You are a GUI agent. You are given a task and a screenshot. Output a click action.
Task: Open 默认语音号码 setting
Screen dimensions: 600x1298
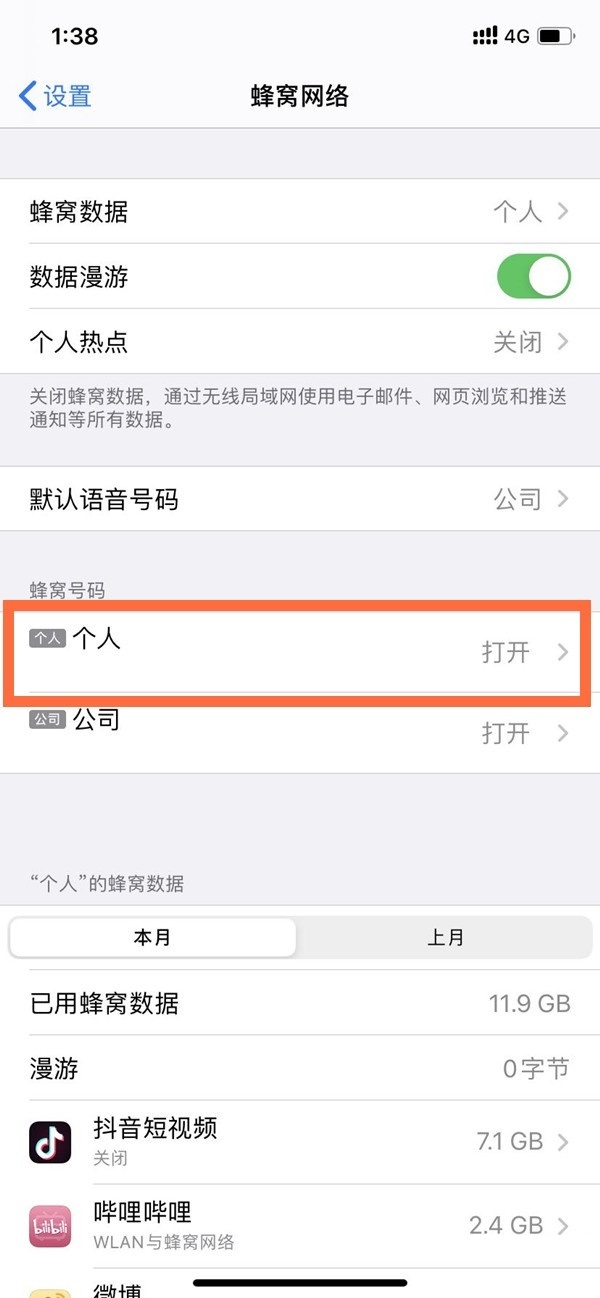[300, 499]
